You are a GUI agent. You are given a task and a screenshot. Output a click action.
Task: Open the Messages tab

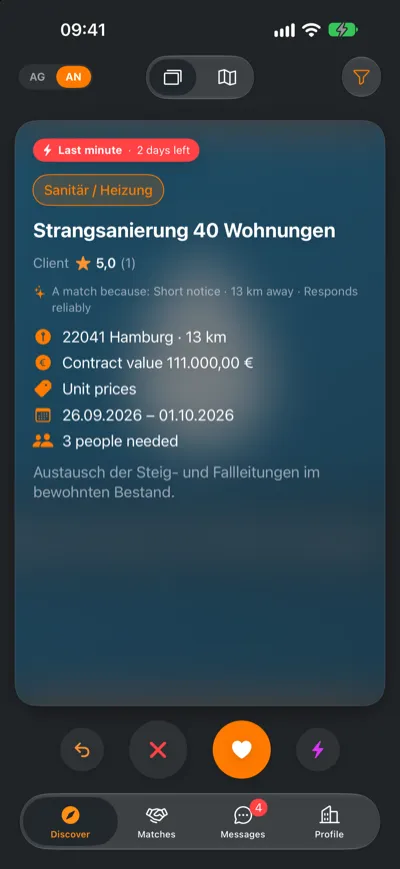point(243,822)
